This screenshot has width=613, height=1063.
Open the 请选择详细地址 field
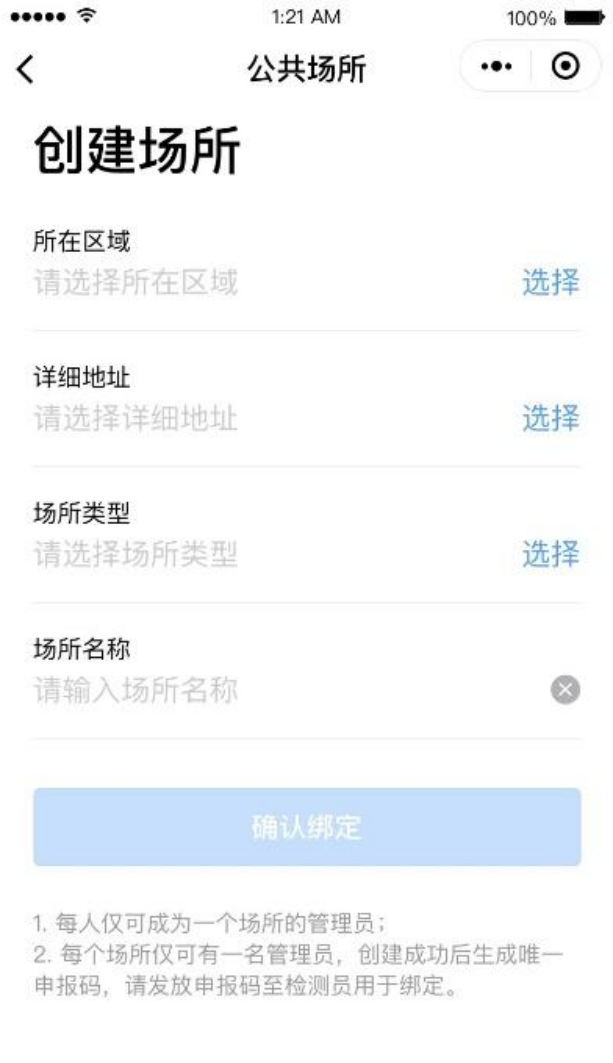click(x=137, y=419)
